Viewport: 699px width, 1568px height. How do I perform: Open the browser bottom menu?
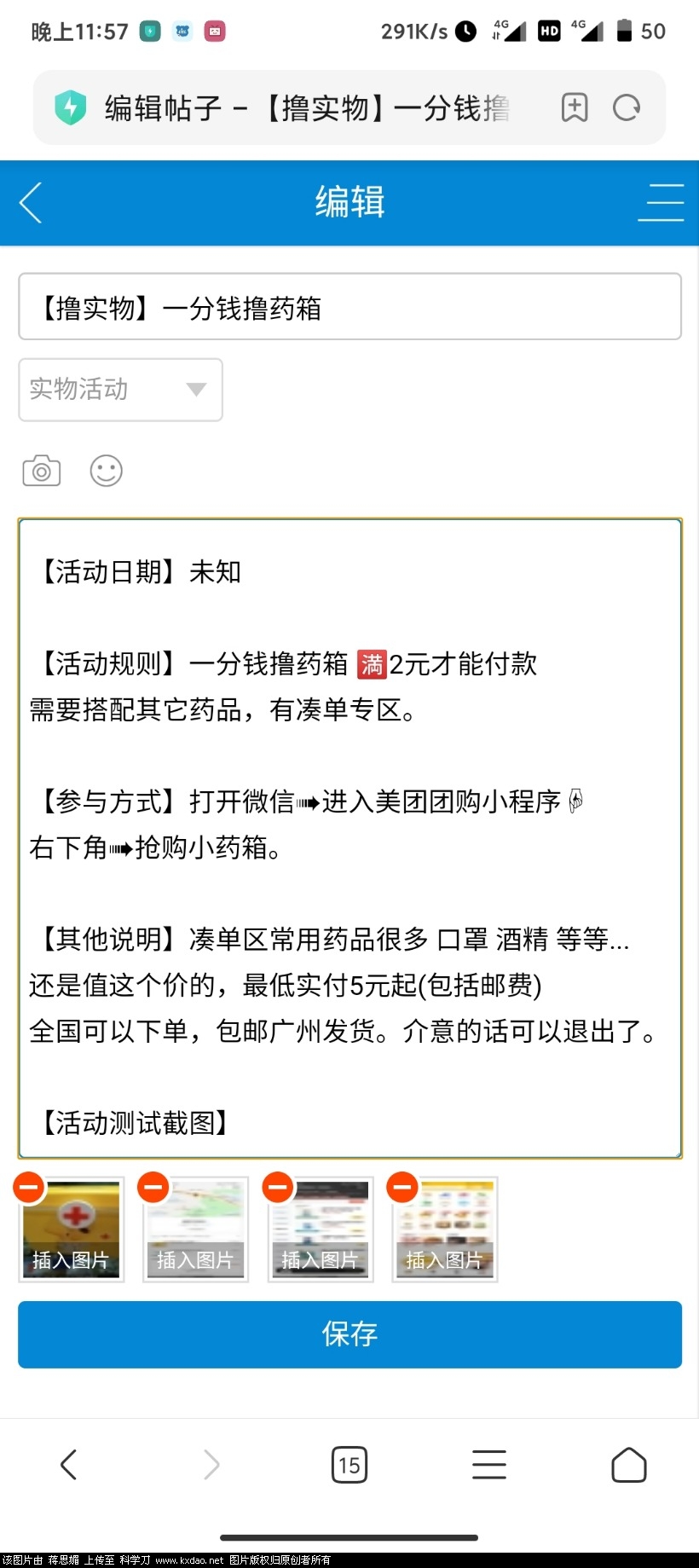(488, 1464)
